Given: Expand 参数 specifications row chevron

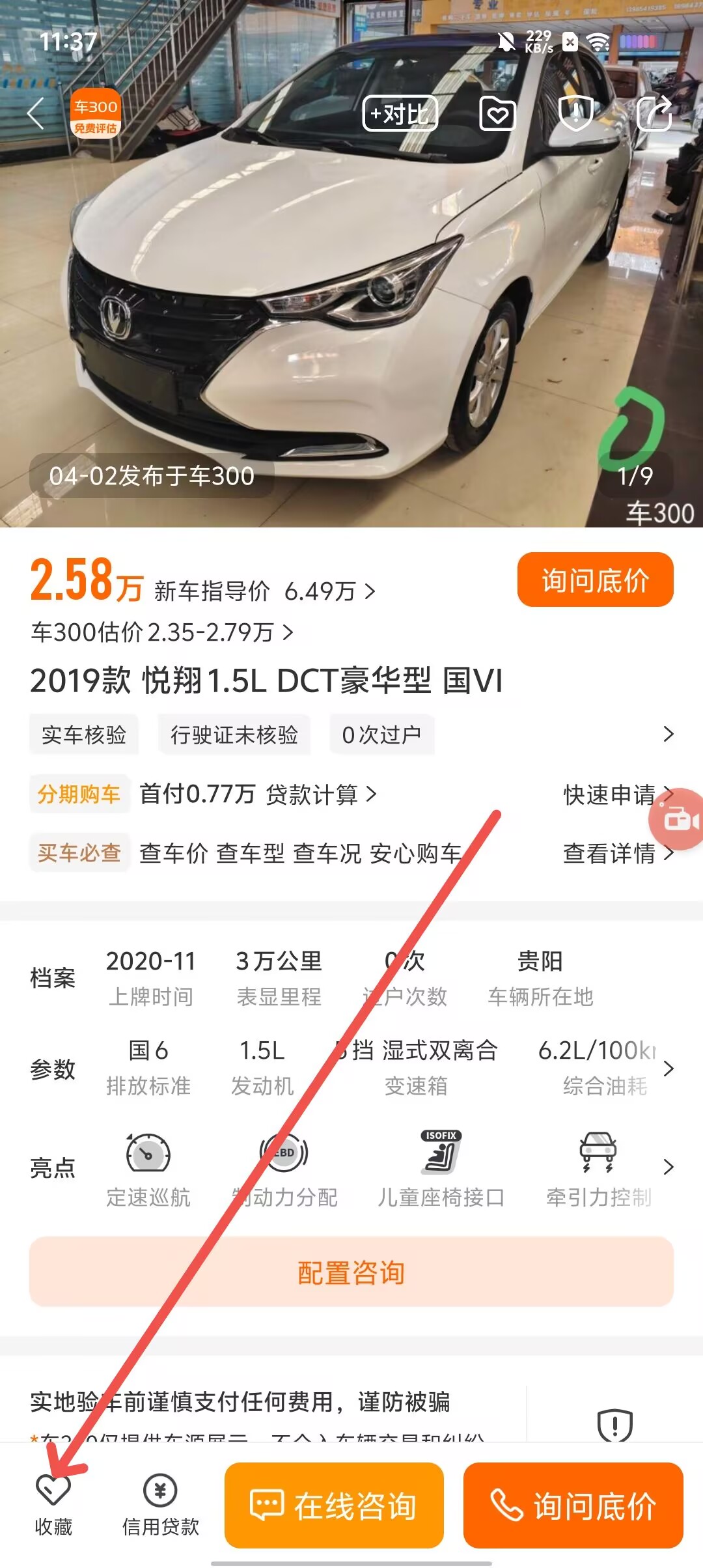Looking at the screenshot, I should pos(668,1069).
